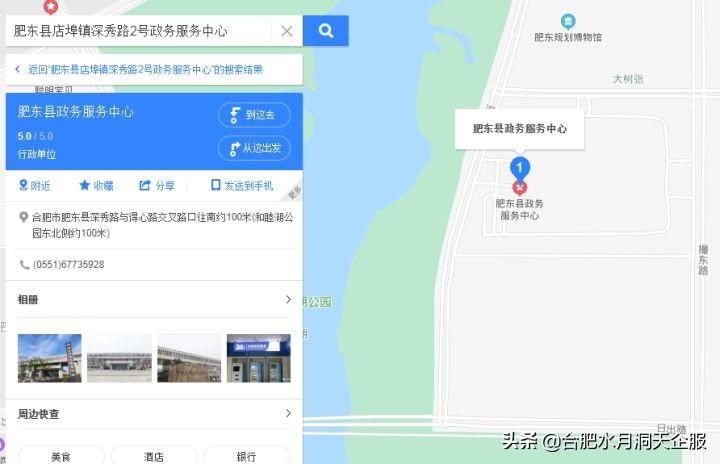Tap the blue magnifier search button
Image resolution: width=720 pixels, height=464 pixels.
[x=326, y=31]
